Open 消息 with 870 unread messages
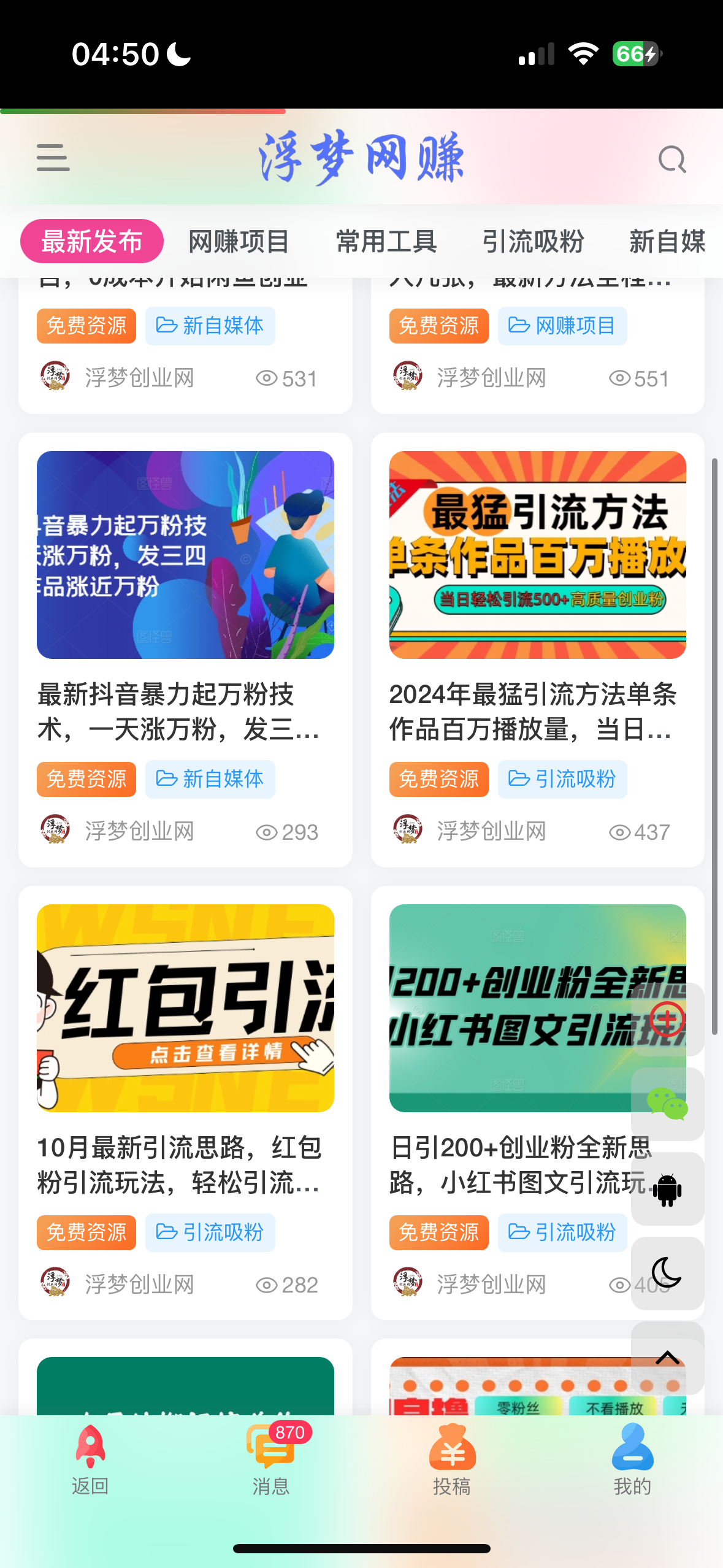Screen dimensions: 723x1568 [x=271, y=1460]
